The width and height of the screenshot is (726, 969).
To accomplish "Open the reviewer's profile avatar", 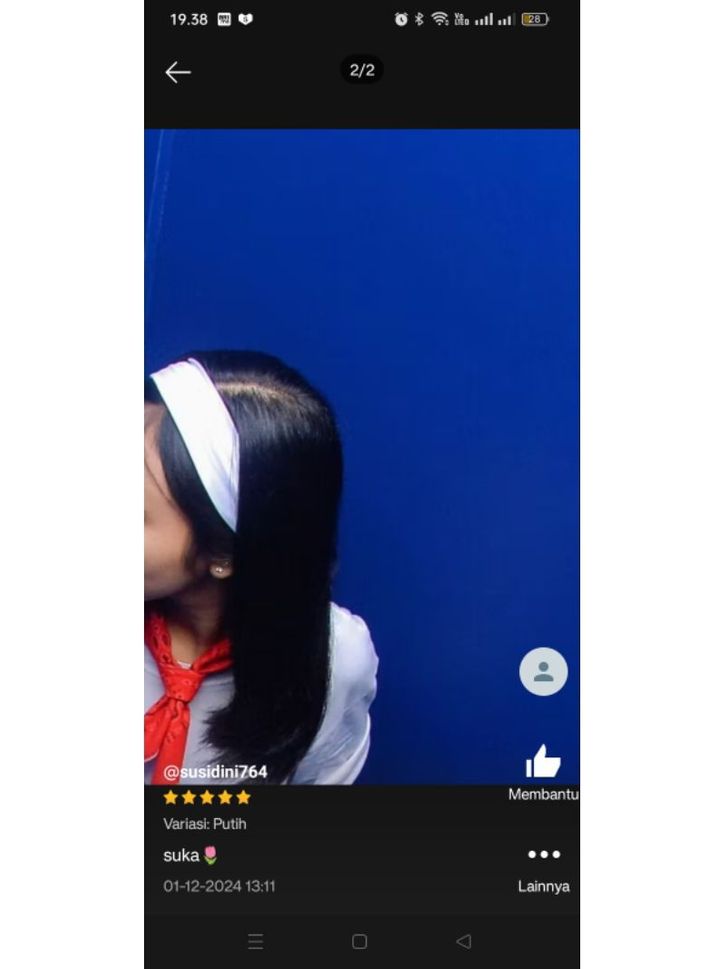I will click(543, 672).
